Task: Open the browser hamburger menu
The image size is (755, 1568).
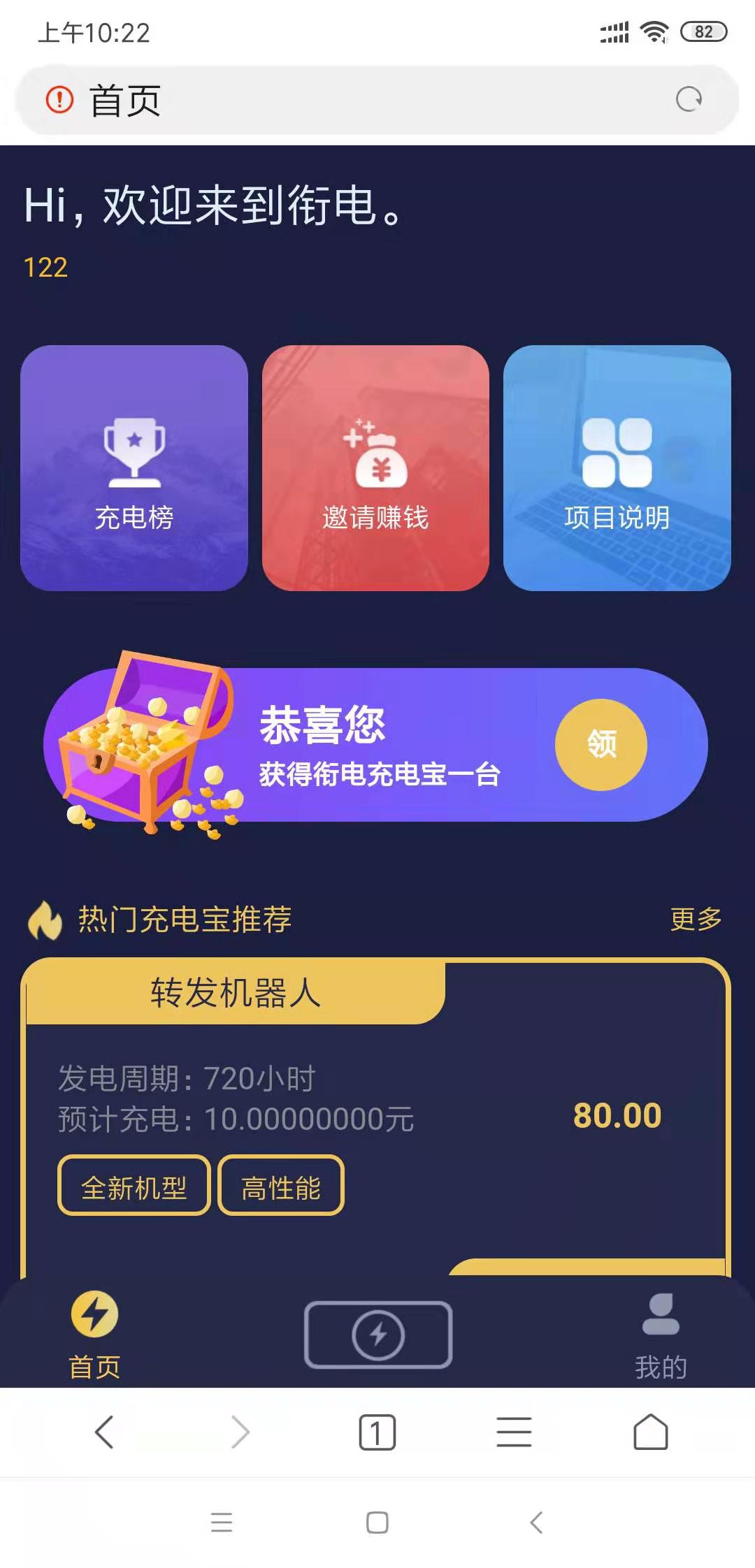Action: point(514,1432)
